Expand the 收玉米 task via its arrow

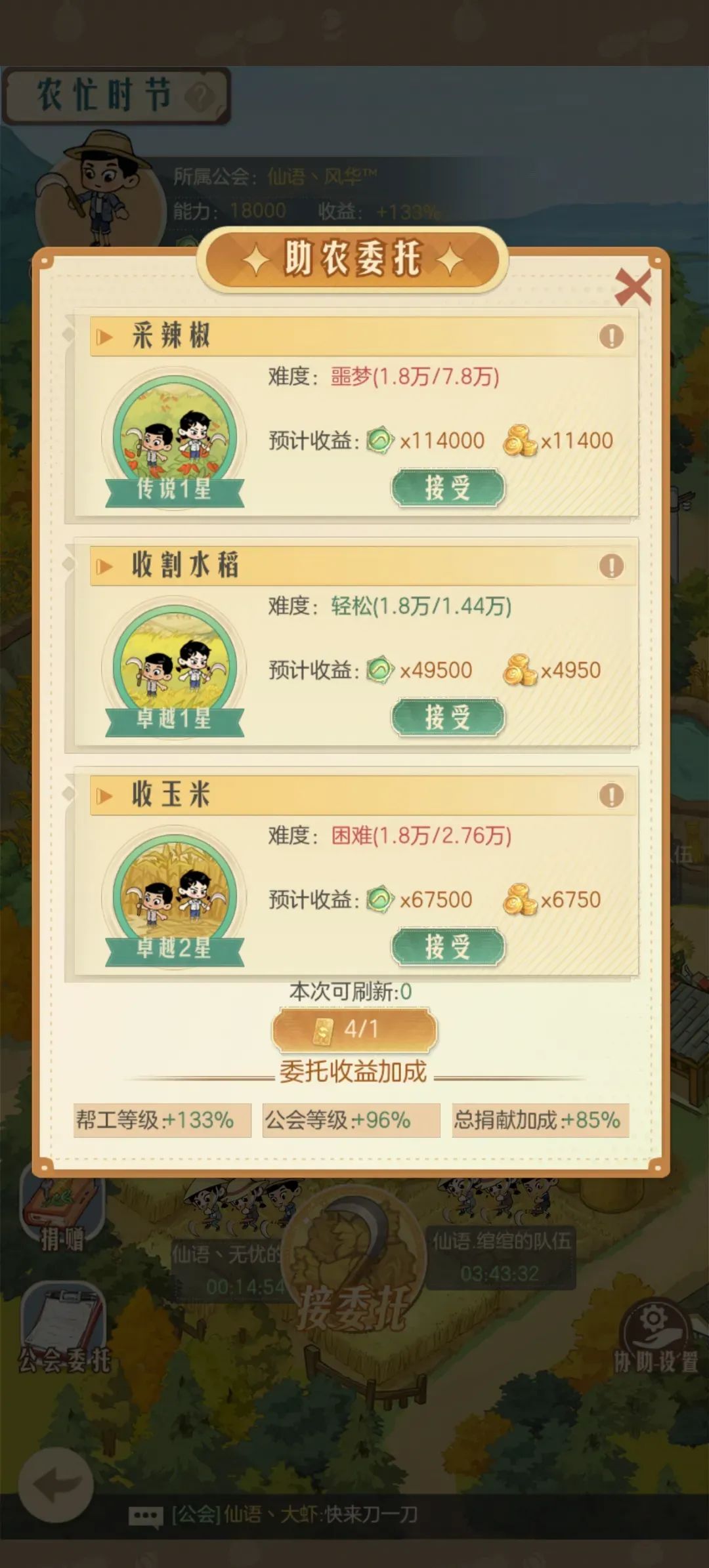point(105,795)
